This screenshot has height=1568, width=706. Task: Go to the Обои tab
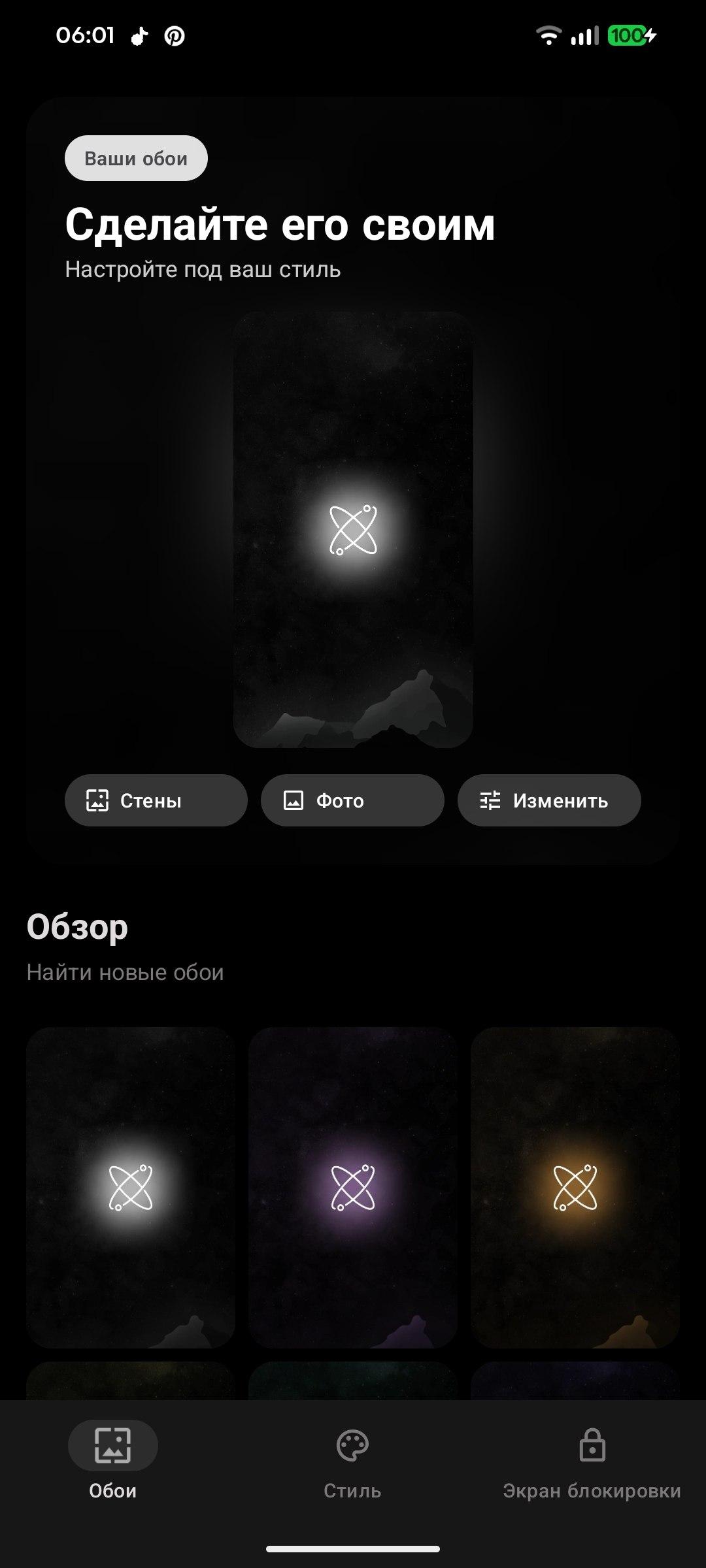pos(112,1462)
